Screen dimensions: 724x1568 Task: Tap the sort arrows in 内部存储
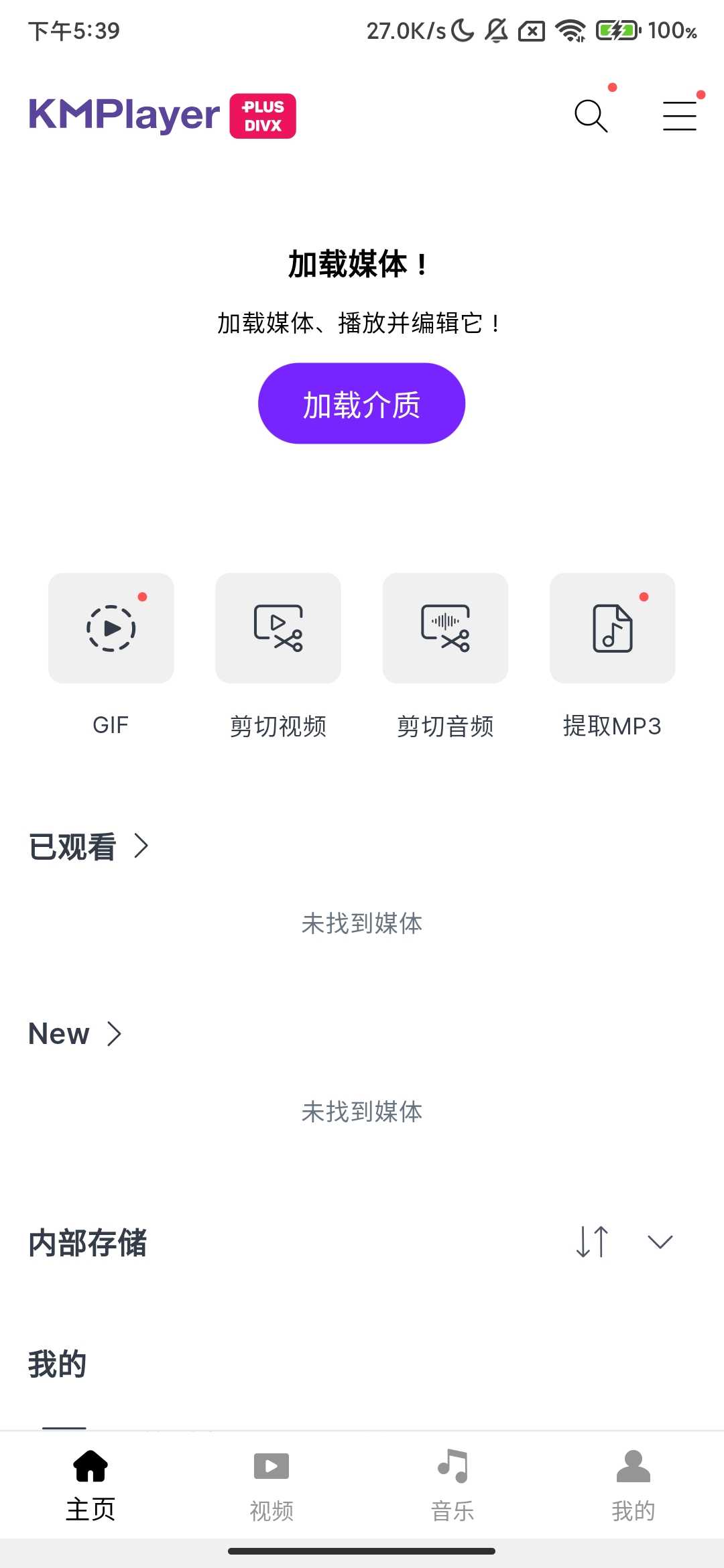(x=593, y=1242)
